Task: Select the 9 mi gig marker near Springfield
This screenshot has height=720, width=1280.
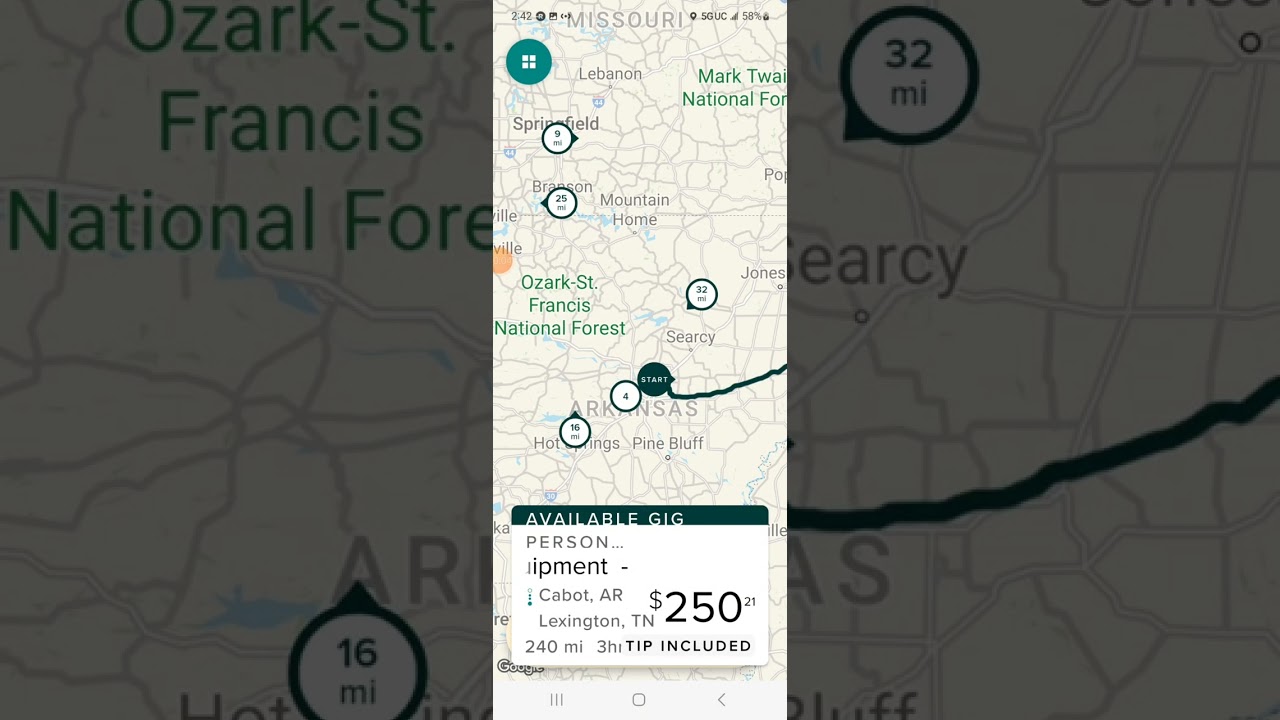Action: 557,138
